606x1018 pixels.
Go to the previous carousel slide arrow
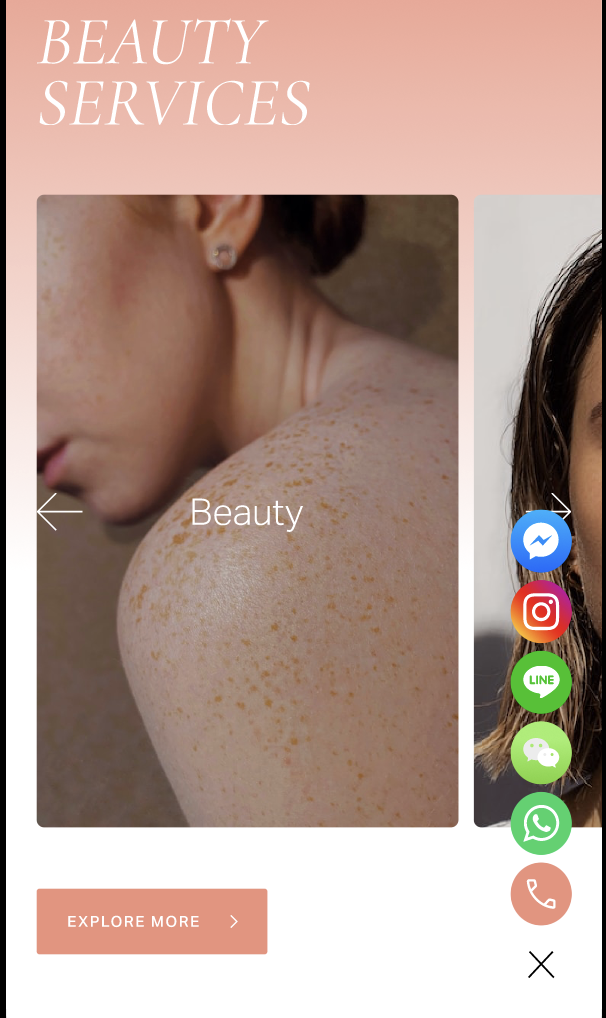[60, 512]
